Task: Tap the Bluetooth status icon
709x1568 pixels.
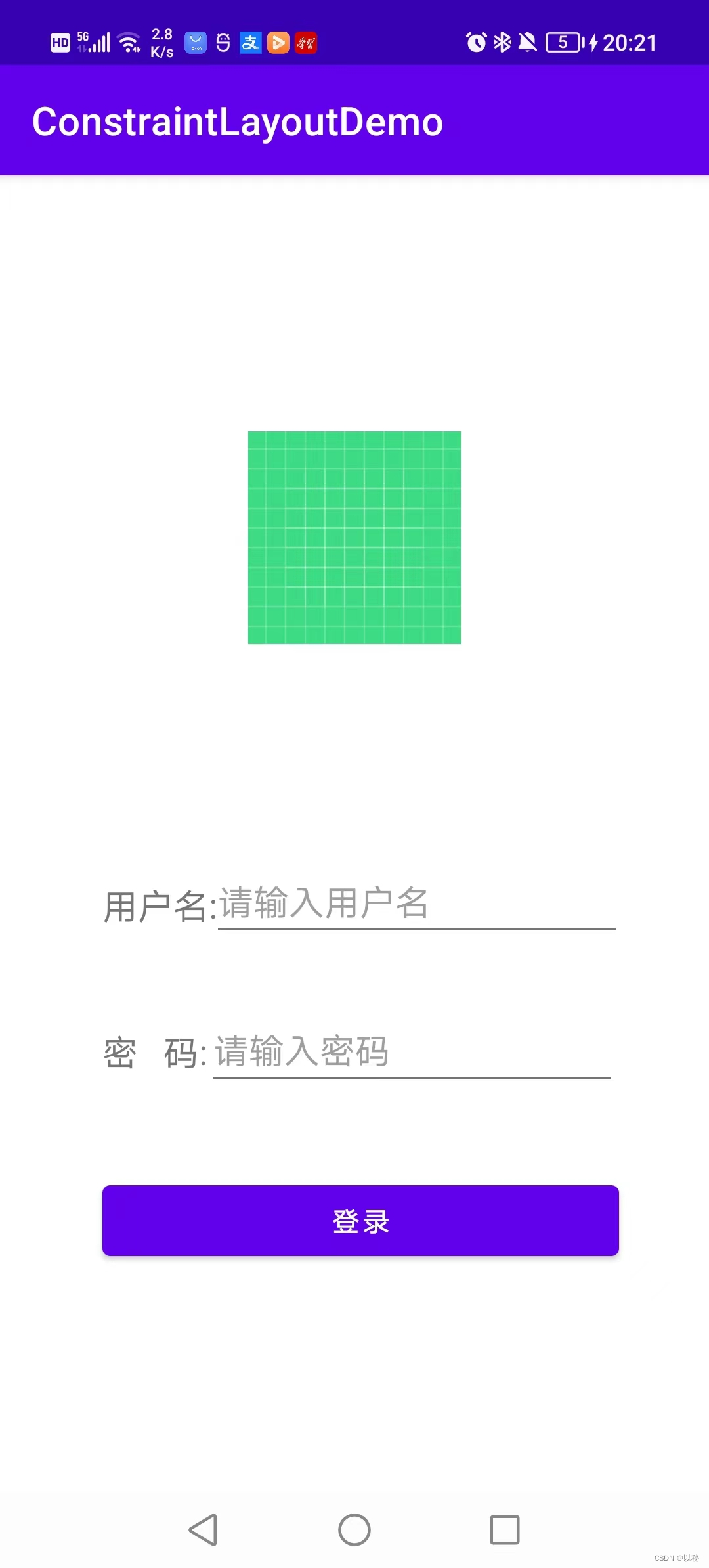Action: point(502,42)
